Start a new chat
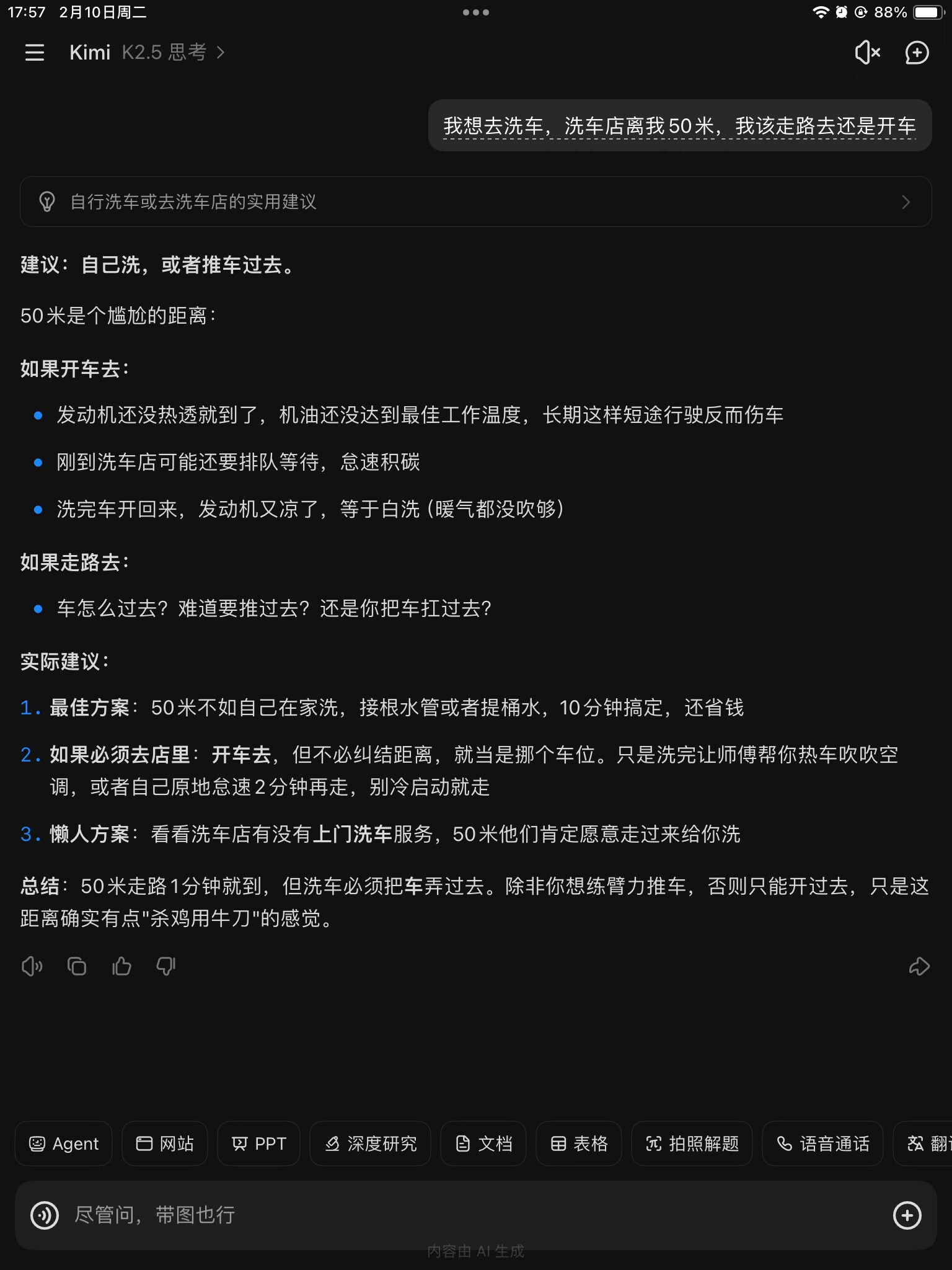The height and width of the screenshot is (1270, 952). point(917,53)
